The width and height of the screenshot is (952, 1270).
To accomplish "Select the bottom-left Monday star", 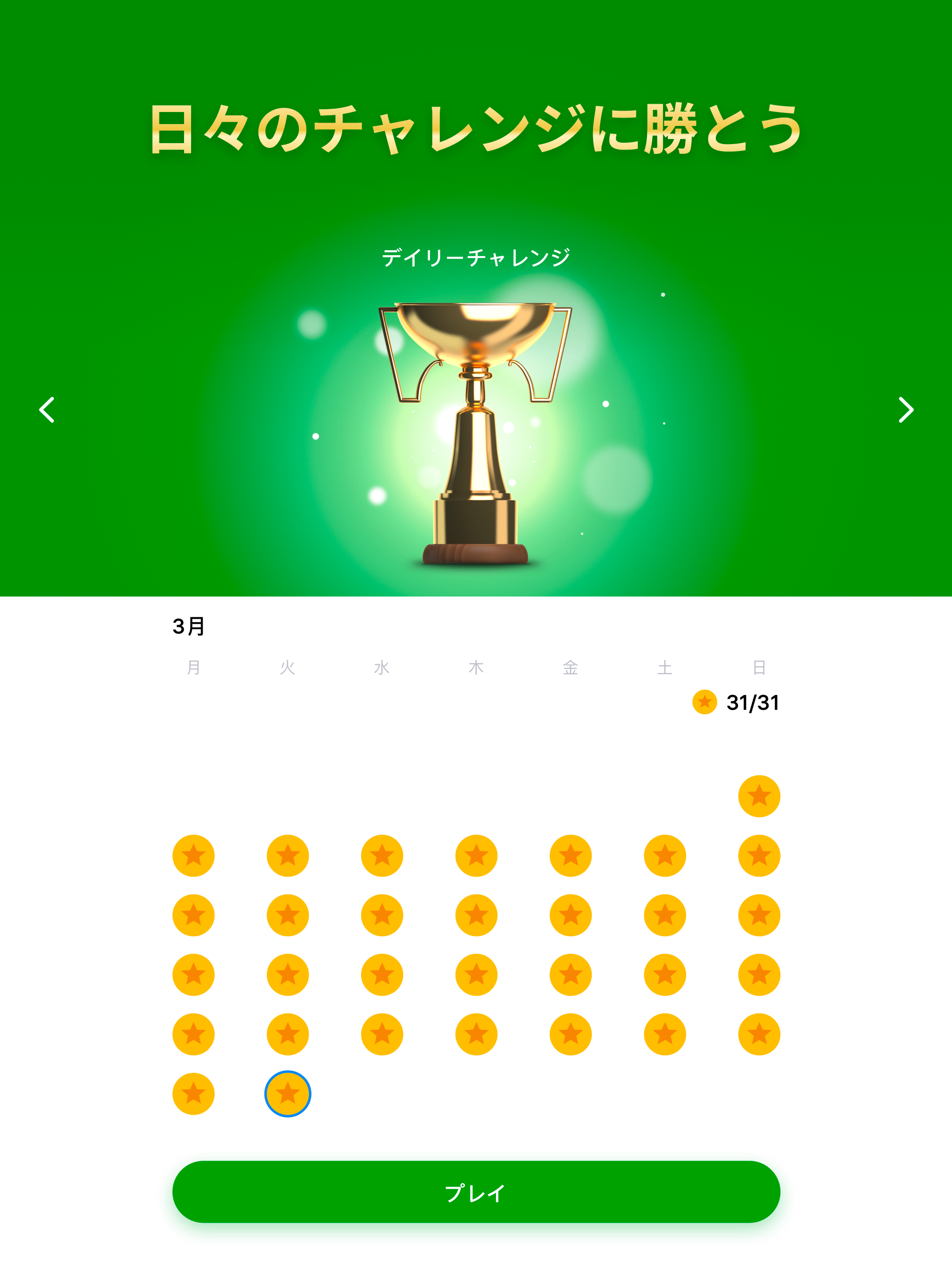I will click(x=193, y=1094).
